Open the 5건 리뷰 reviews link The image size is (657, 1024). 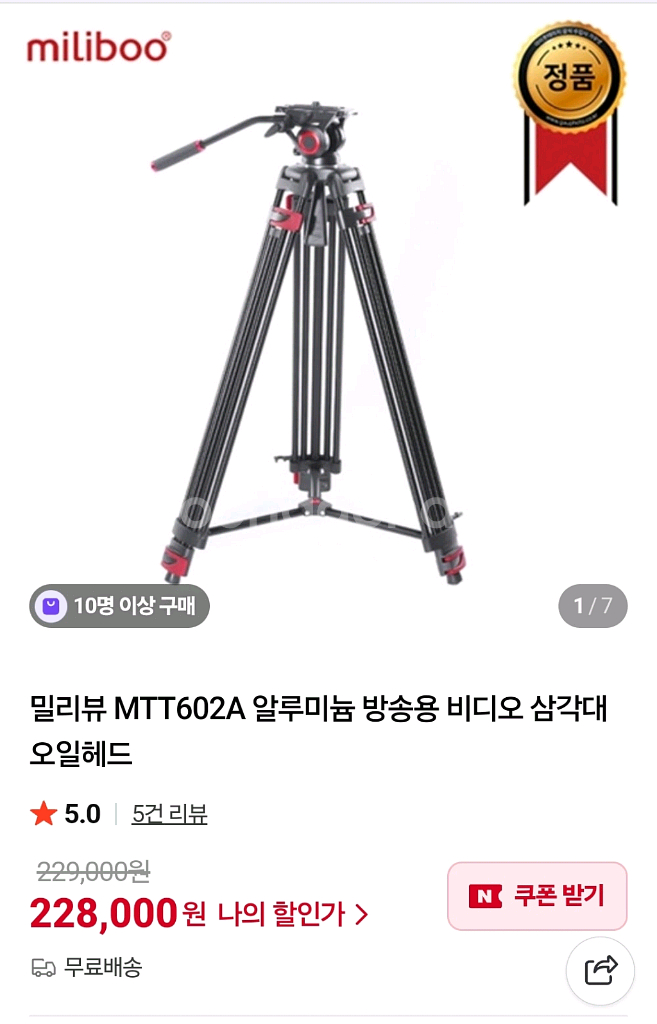169,814
